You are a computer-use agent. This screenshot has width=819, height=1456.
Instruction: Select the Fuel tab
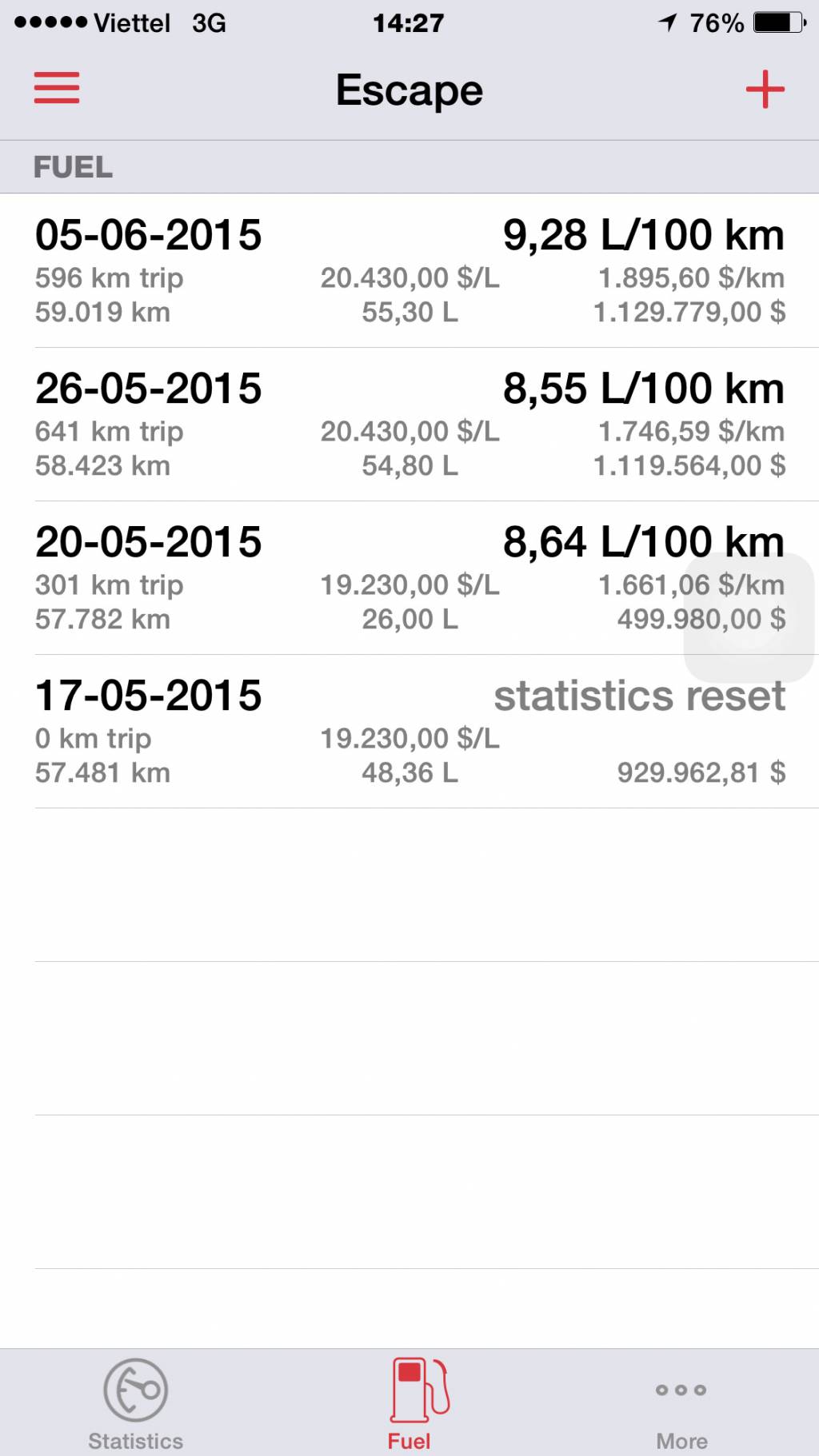click(x=409, y=1404)
